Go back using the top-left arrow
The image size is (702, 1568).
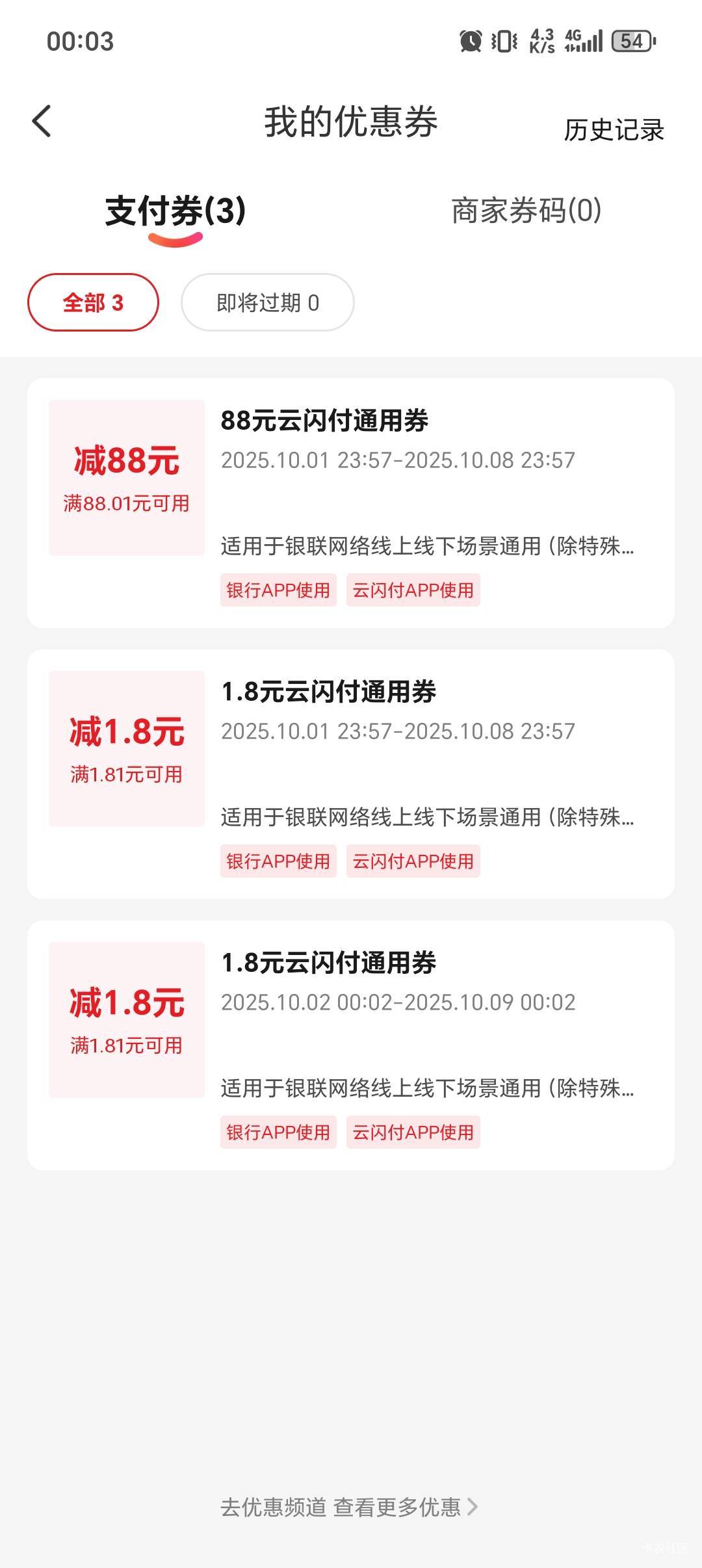pyautogui.click(x=42, y=122)
